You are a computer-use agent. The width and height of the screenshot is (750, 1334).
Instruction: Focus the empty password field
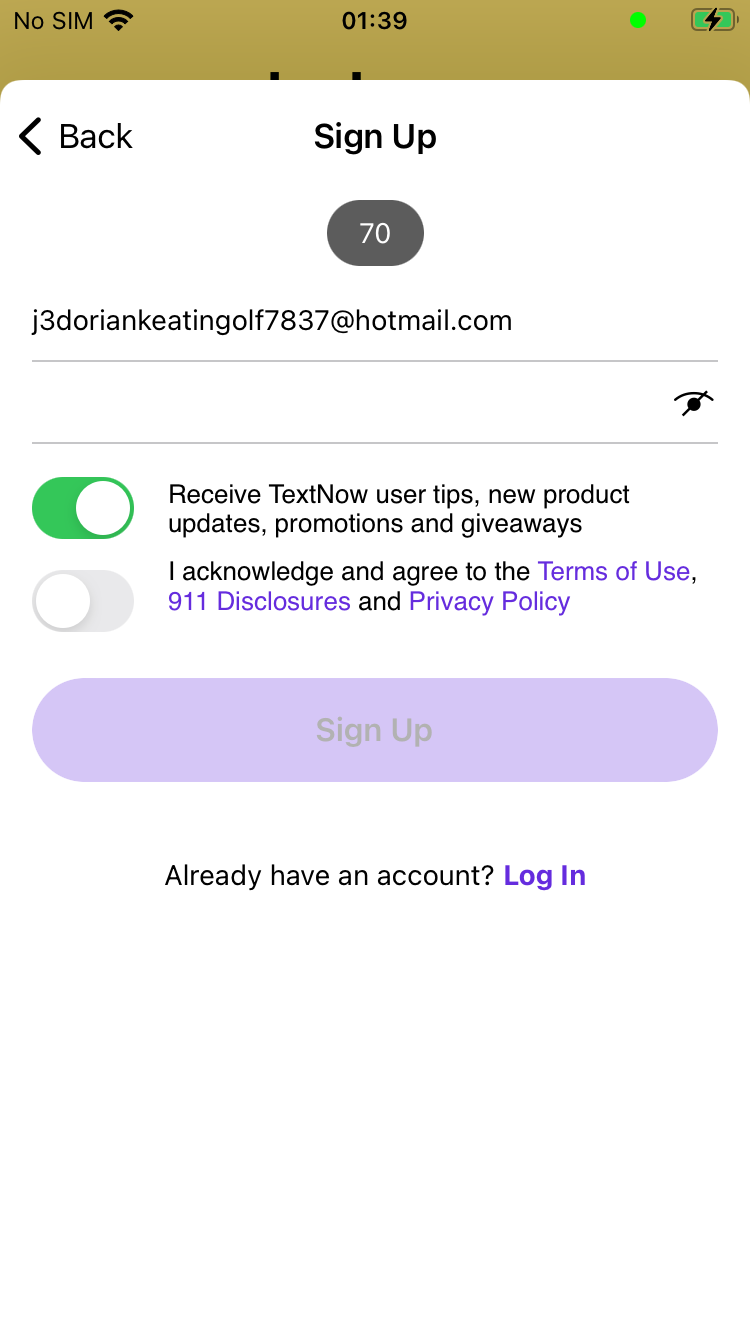[340, 403]
